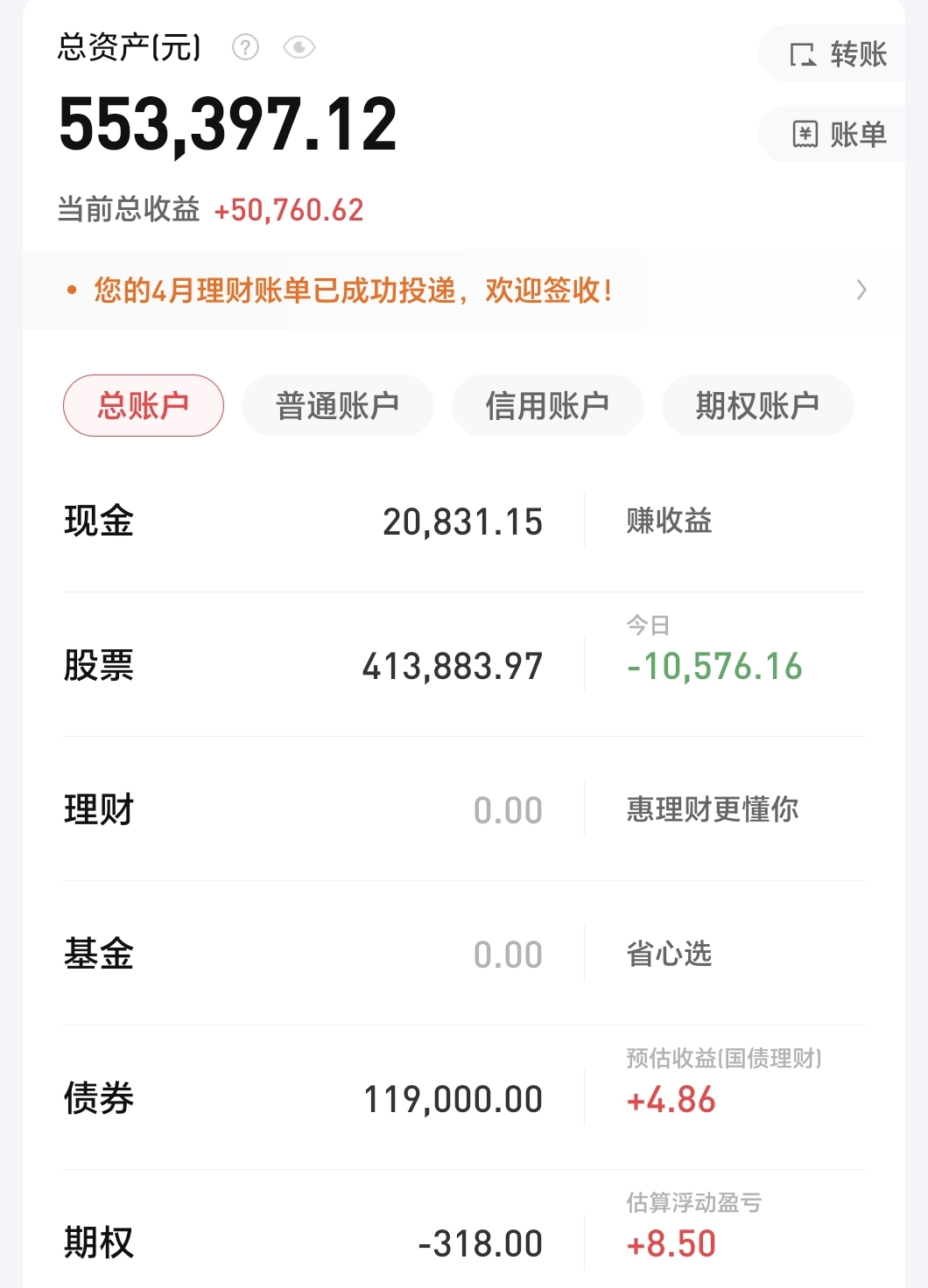Open the 现金 cash row
Screen dimensions: 928x1288
(302, 521)
